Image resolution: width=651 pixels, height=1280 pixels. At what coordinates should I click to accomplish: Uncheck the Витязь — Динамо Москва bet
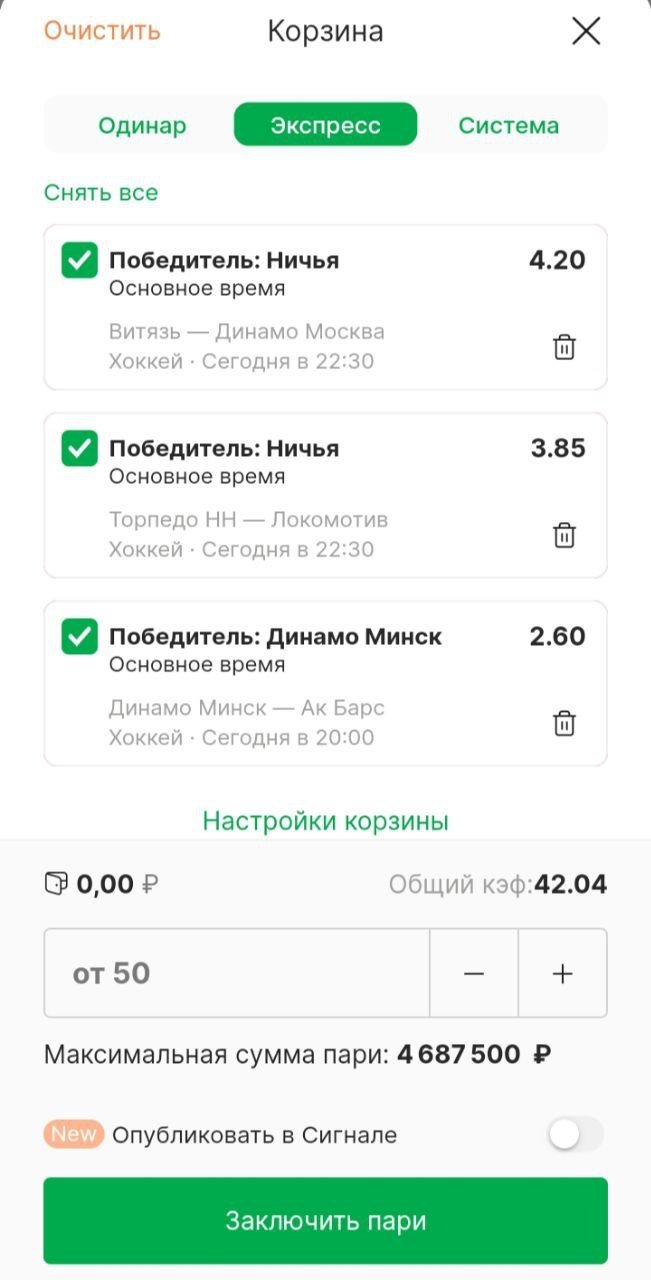pos(80,260)
